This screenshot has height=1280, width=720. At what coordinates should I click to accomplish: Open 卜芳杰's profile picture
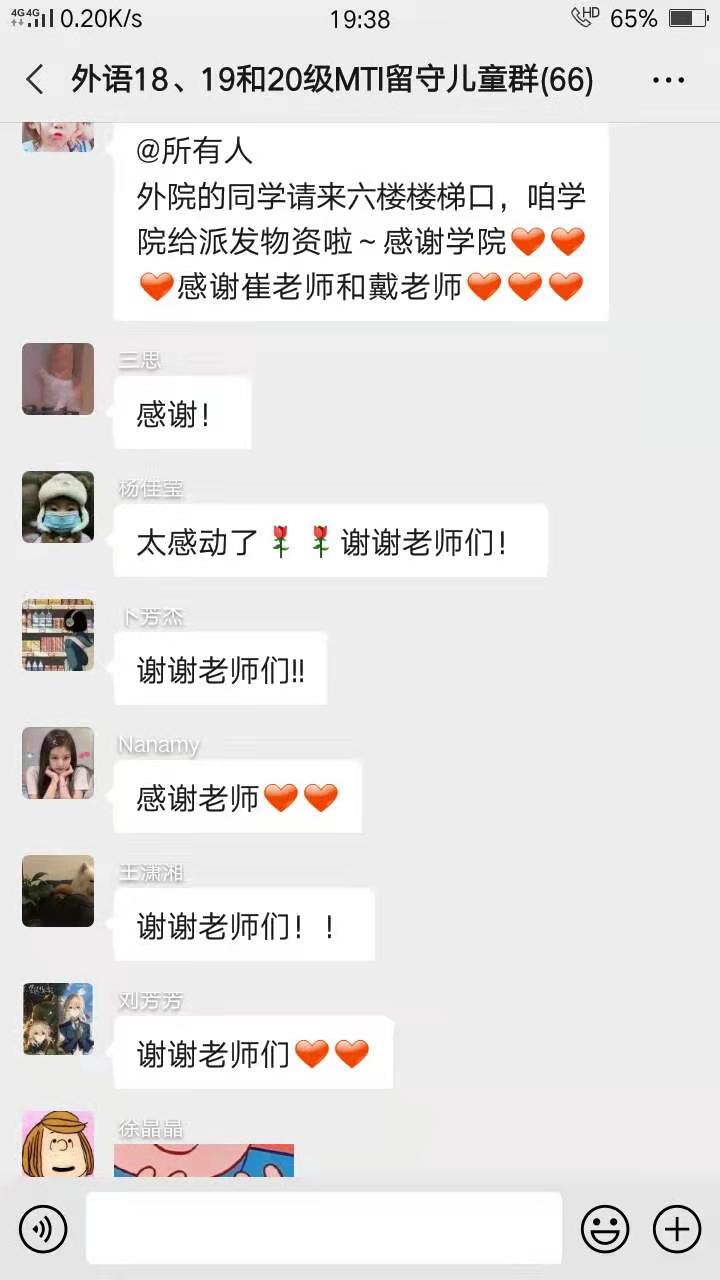click(58, 635)
